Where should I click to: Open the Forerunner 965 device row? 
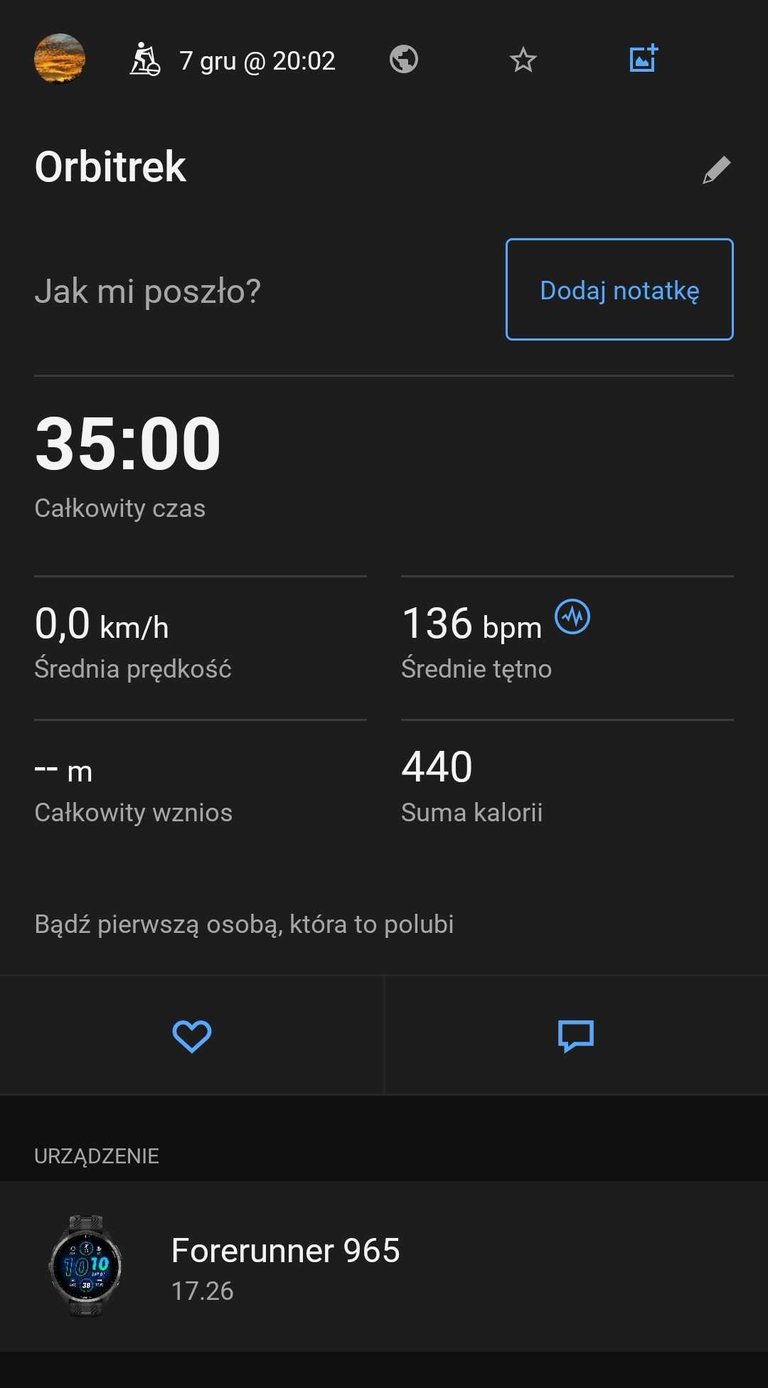tap(384, 1266)
